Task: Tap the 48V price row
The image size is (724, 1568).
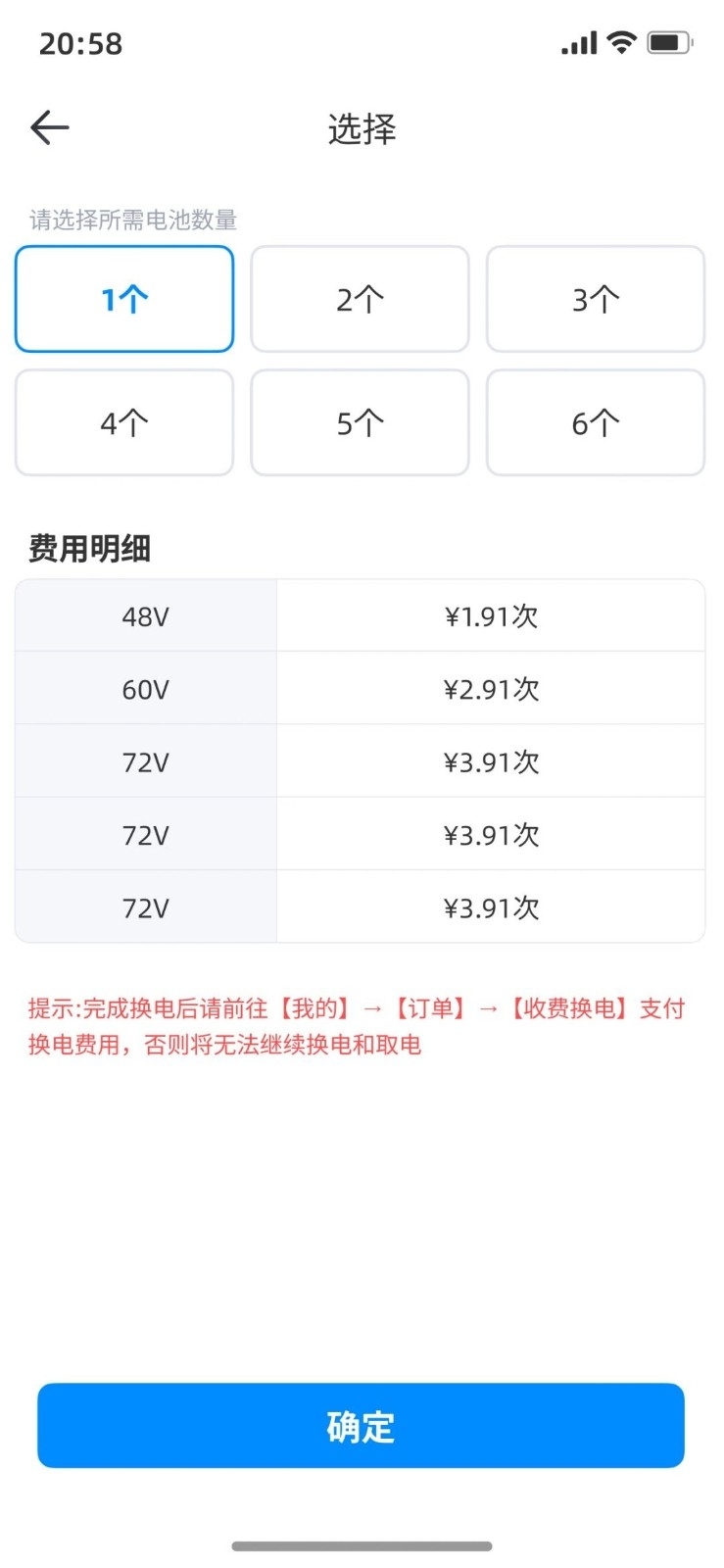Action: (360, 615)
